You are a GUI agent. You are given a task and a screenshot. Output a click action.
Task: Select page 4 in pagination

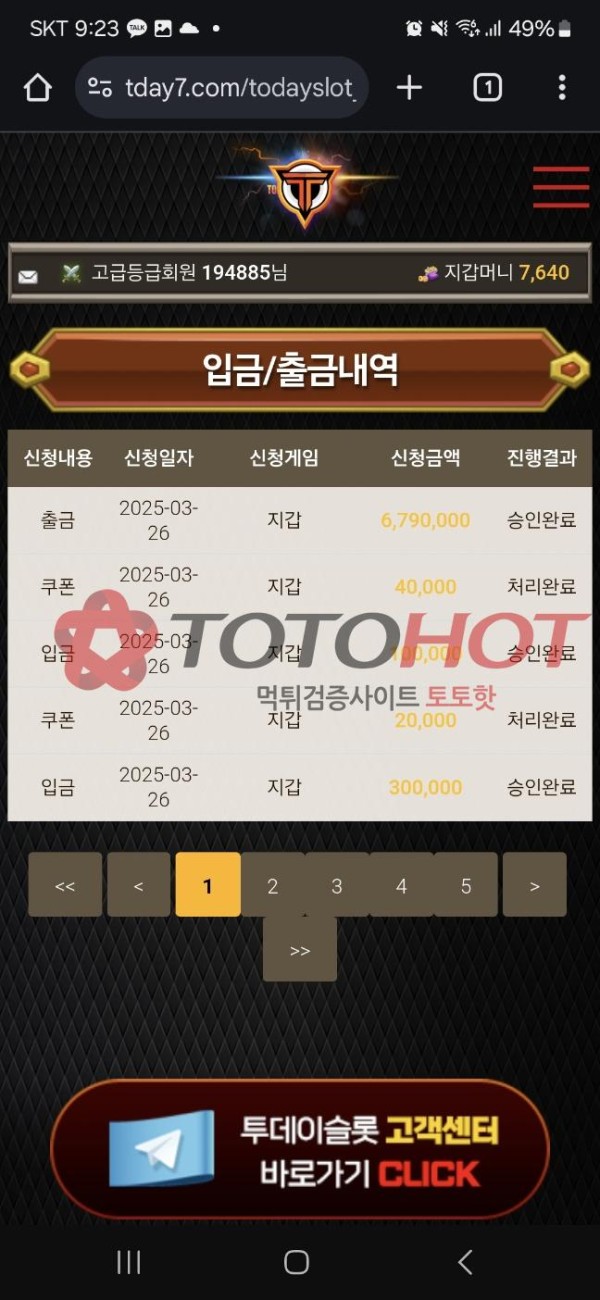[401, 885]
